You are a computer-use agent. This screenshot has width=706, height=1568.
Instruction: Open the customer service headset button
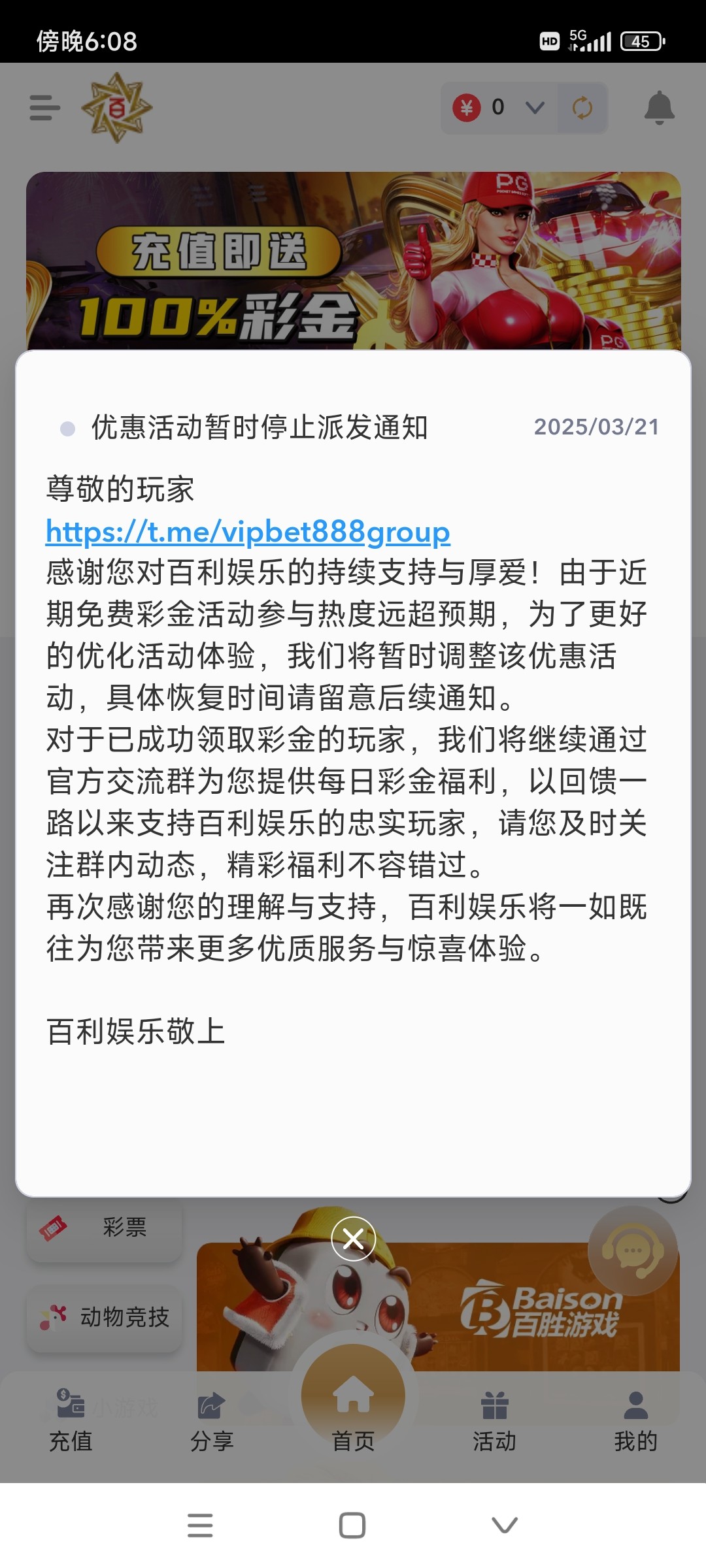pos(632,1250)
